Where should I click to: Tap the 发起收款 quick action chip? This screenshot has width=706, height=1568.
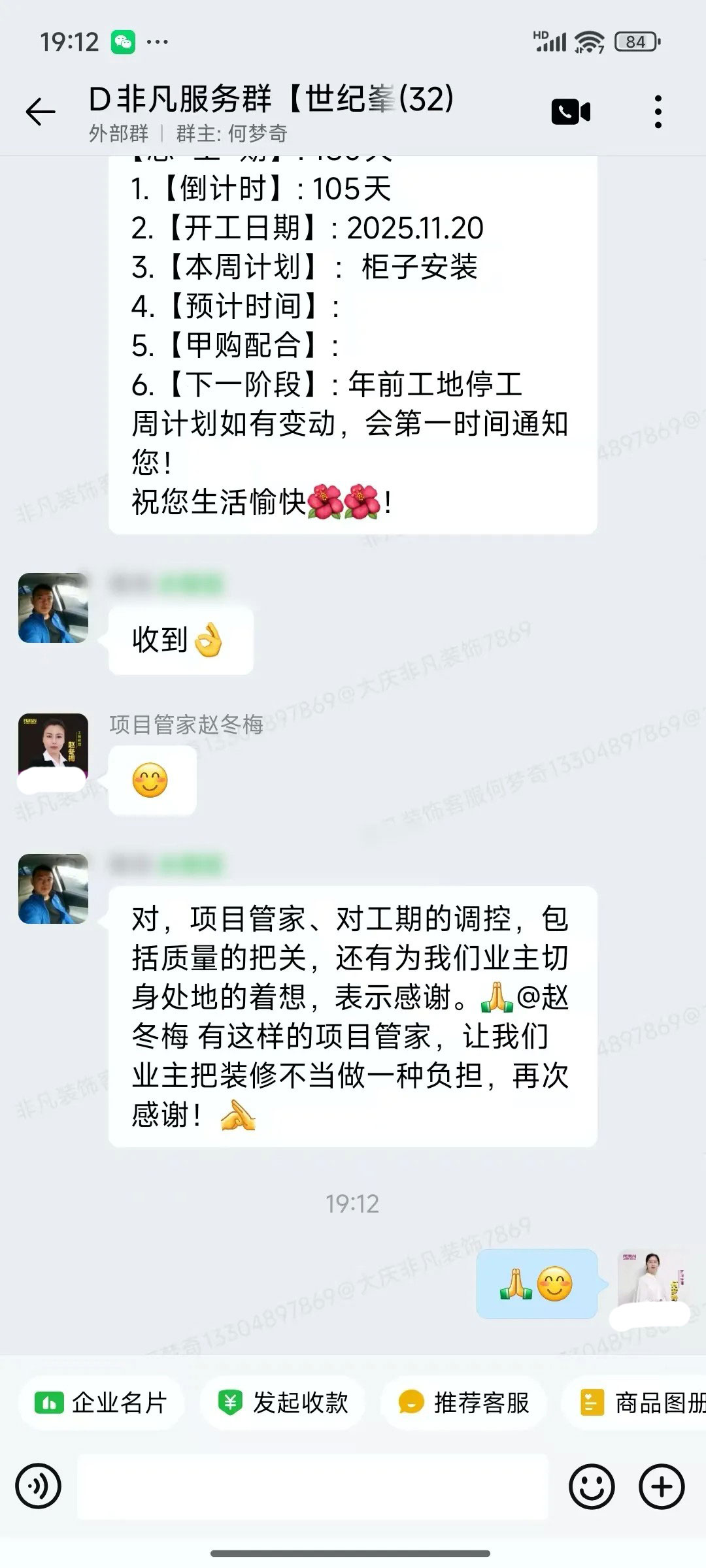284,1403
